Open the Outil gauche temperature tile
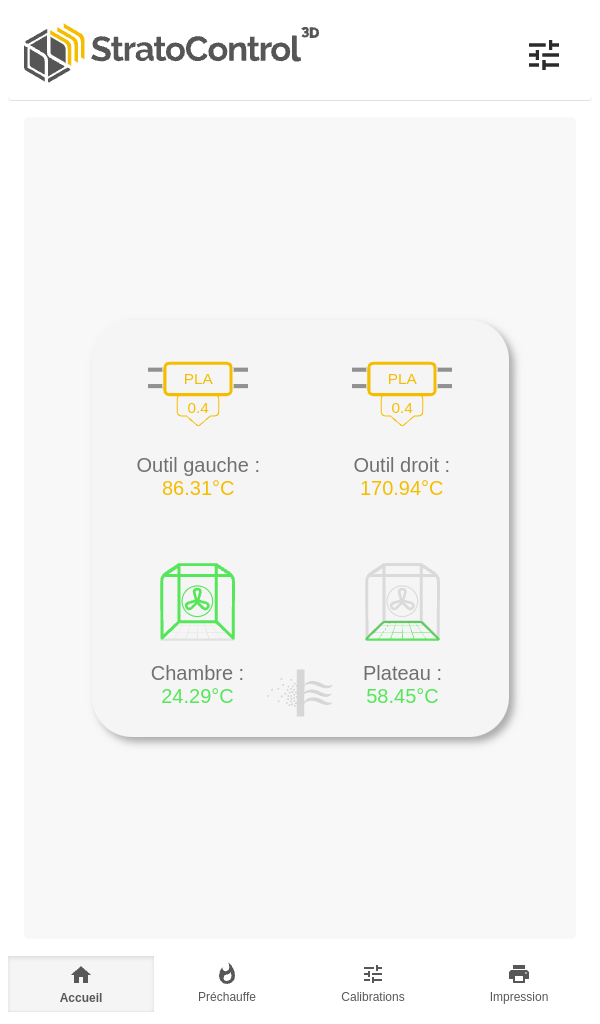This screenshot has height=1024, width=600. (x=198, y=430)
